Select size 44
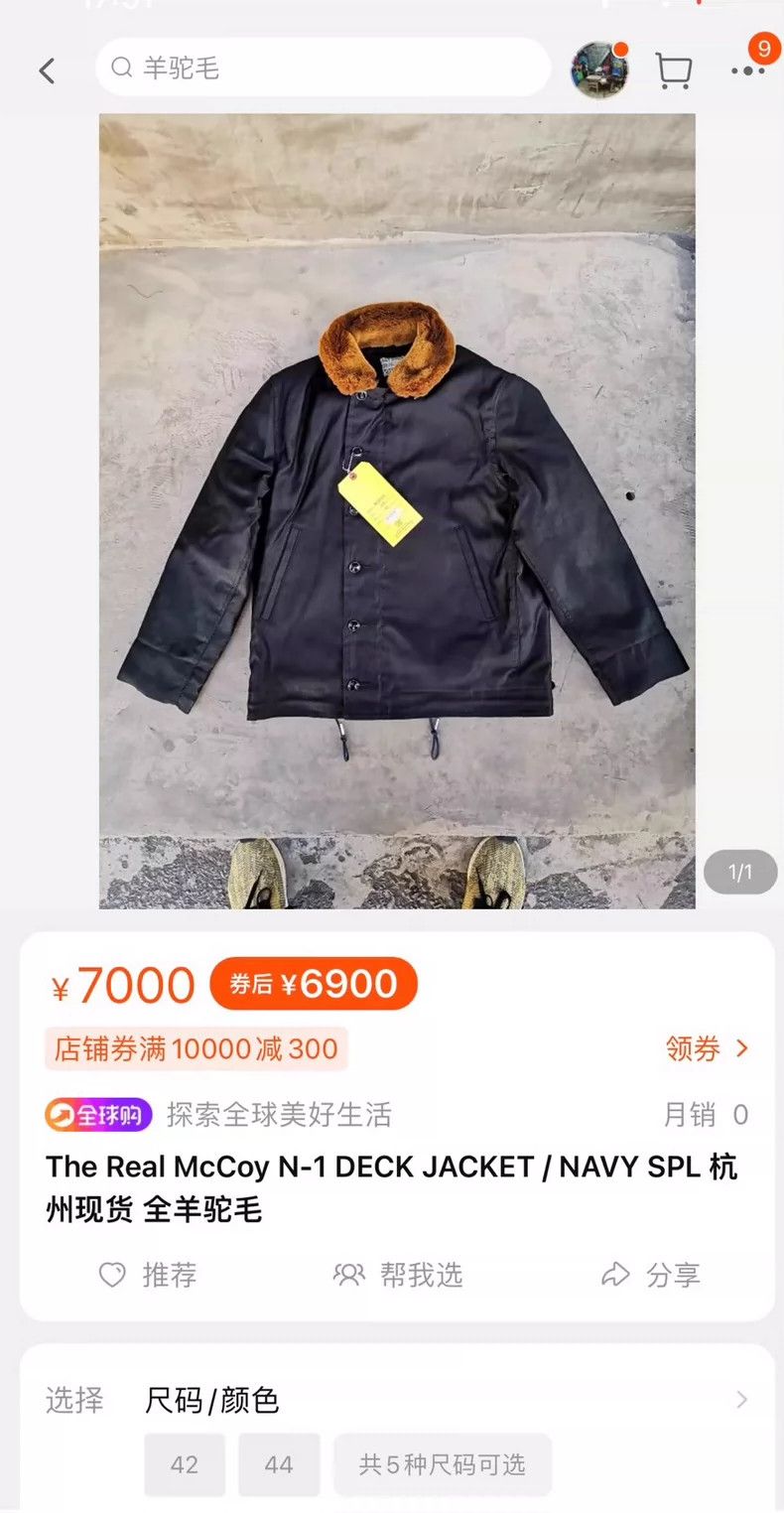Screen dimensions: 784x1513 point(279,1464)
